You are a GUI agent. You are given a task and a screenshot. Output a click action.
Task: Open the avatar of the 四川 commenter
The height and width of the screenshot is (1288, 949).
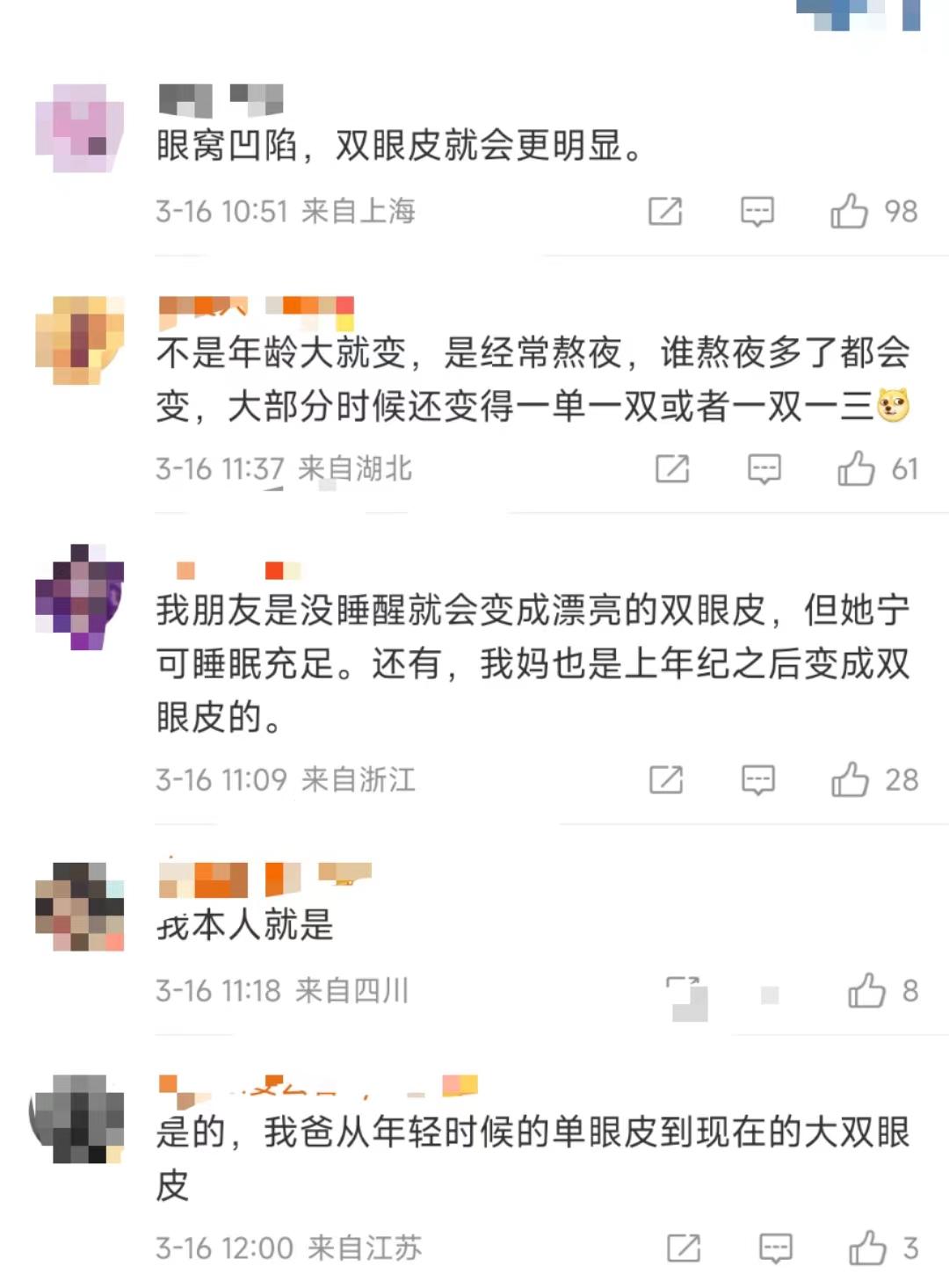click(x=79, y=907)
